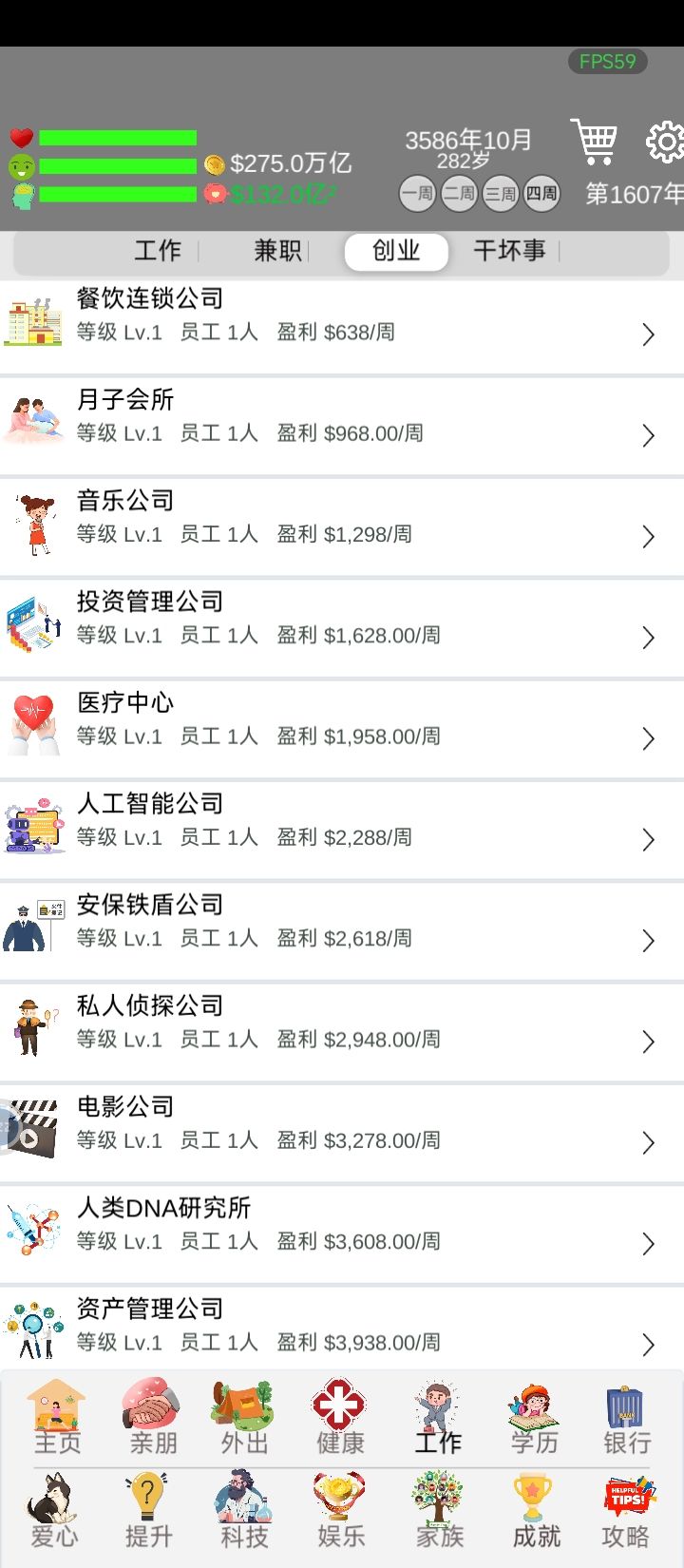Open the 银行 section
This screenshot has height=1568, width=684.
tap(626, 1417)
